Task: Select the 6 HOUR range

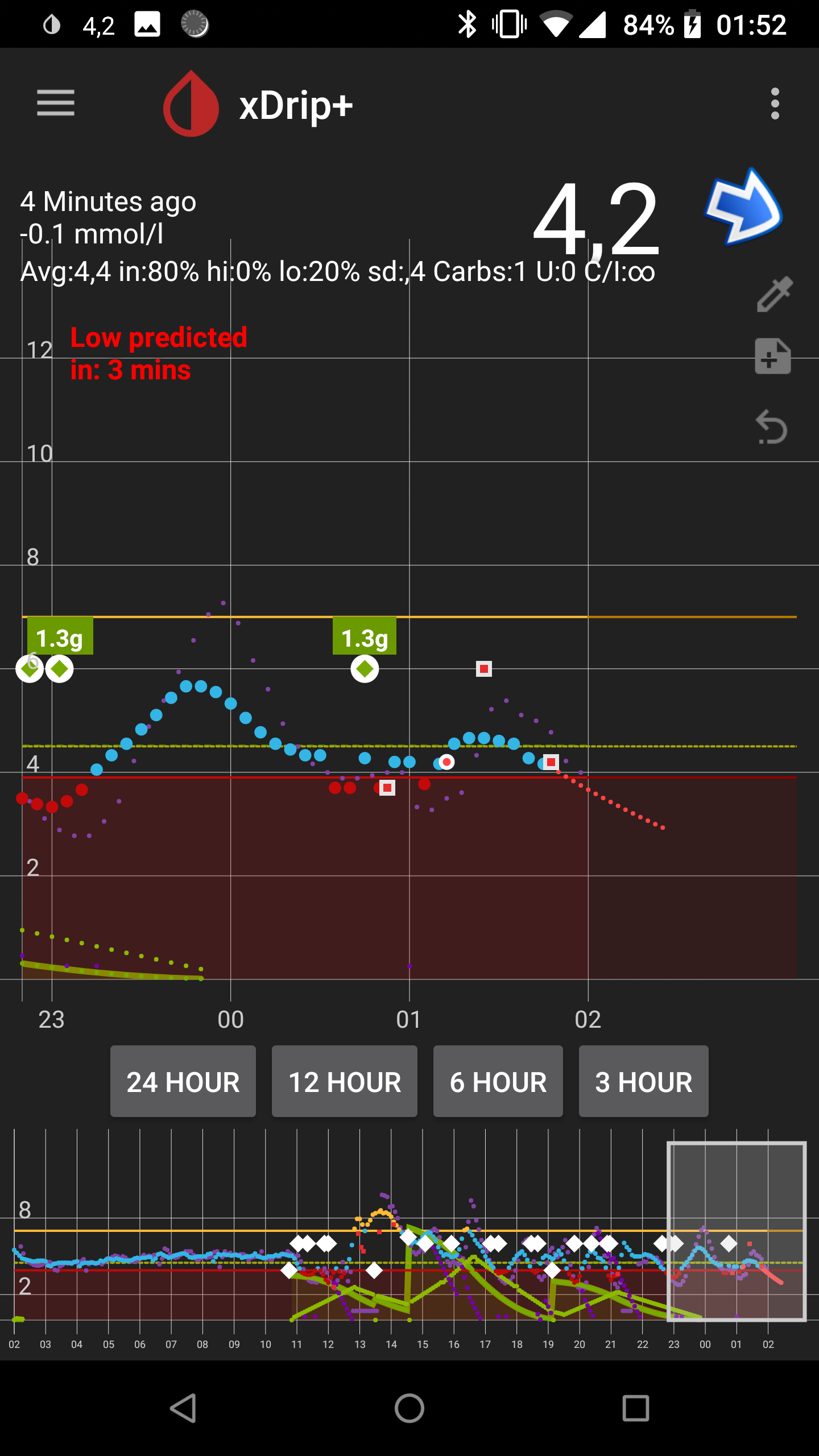Action: pyautogui.click(x=498, y=1081)
